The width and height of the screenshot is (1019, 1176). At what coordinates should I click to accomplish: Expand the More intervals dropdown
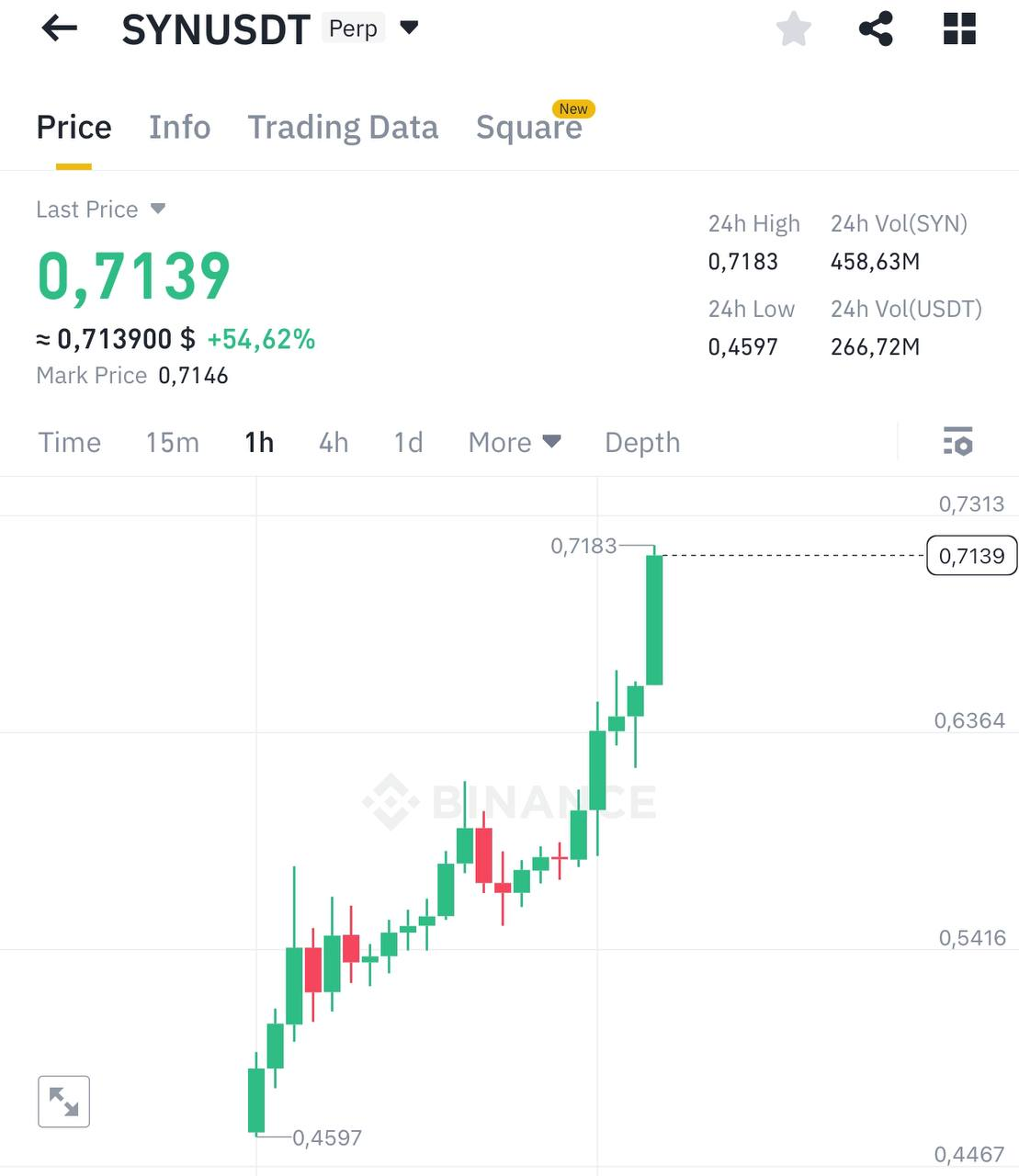click(x=515, y=443)
